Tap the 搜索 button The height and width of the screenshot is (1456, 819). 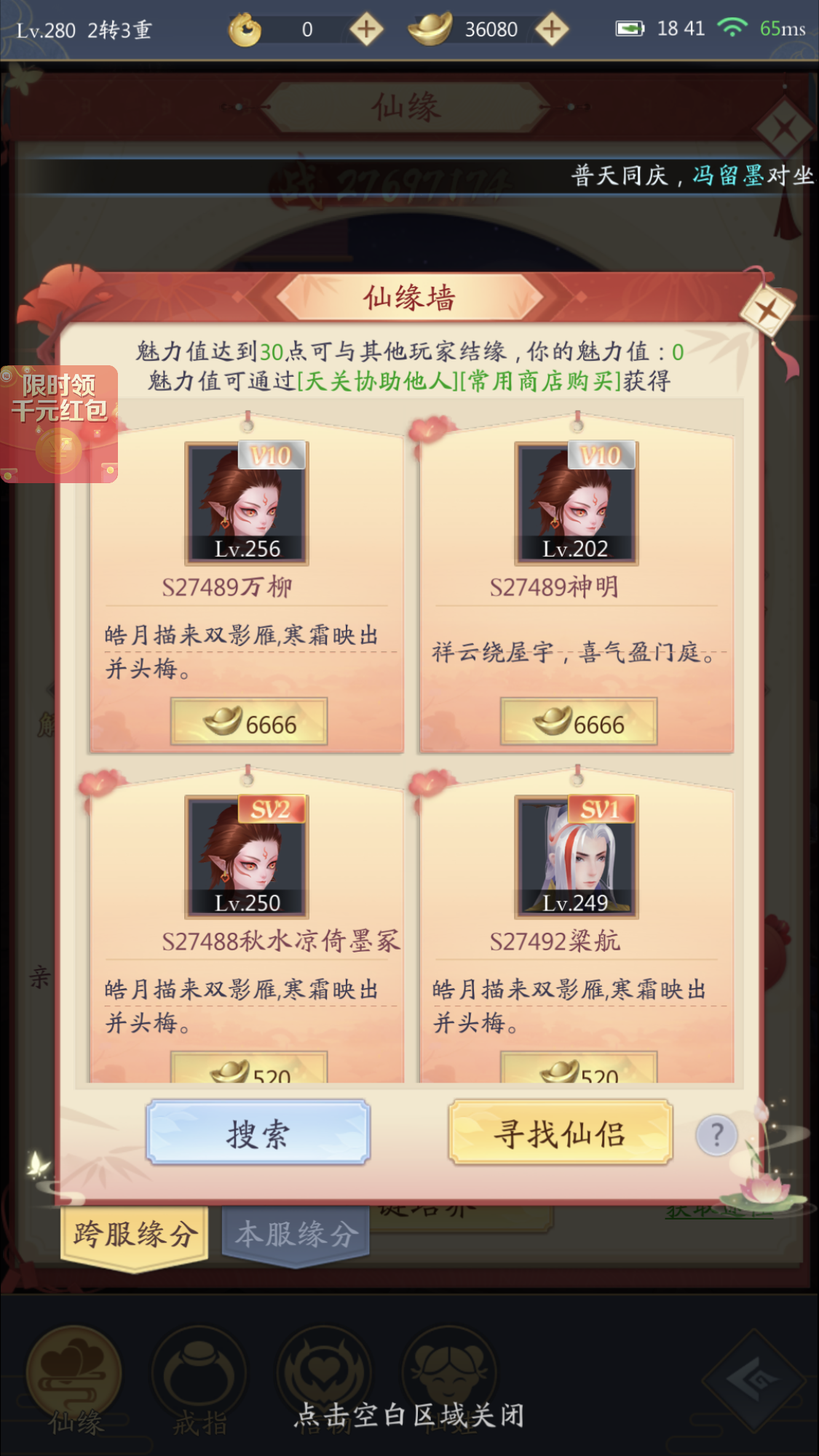[x=258, y=1133]
